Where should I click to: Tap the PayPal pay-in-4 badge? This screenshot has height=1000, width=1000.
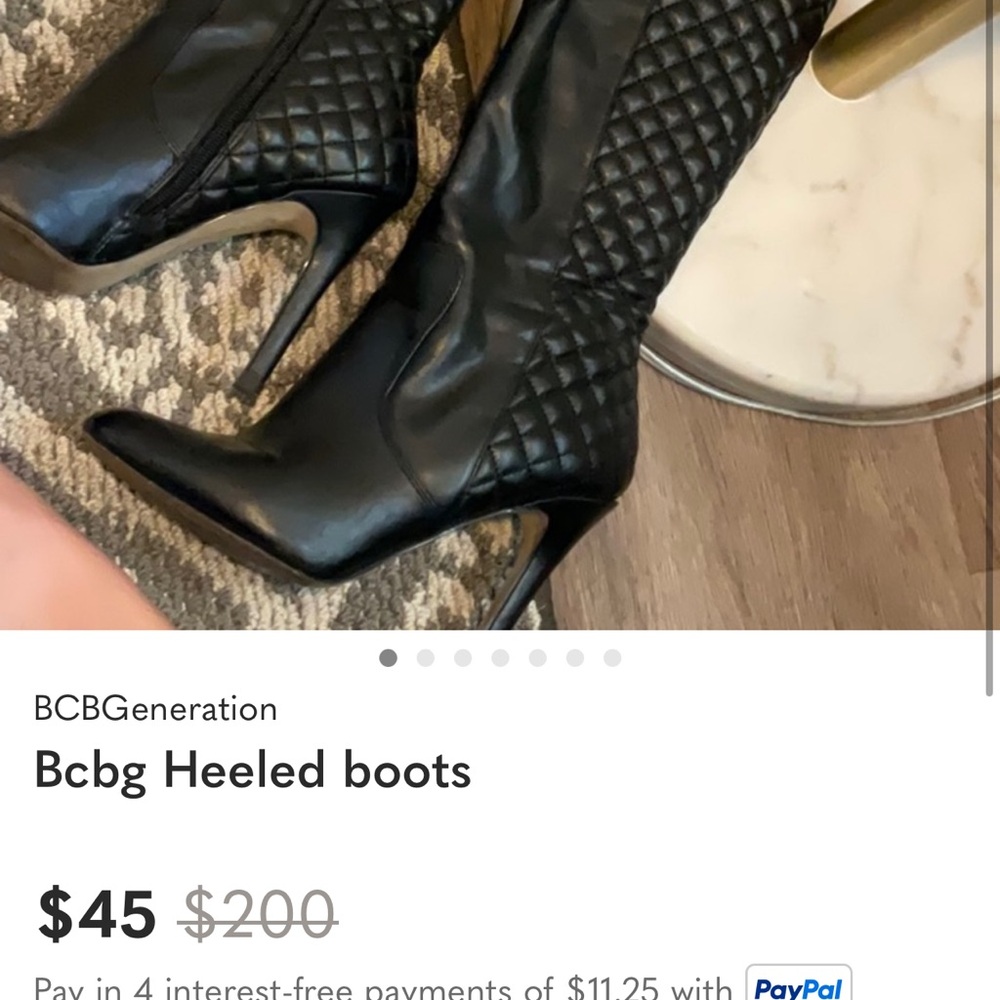coord(798,984)
